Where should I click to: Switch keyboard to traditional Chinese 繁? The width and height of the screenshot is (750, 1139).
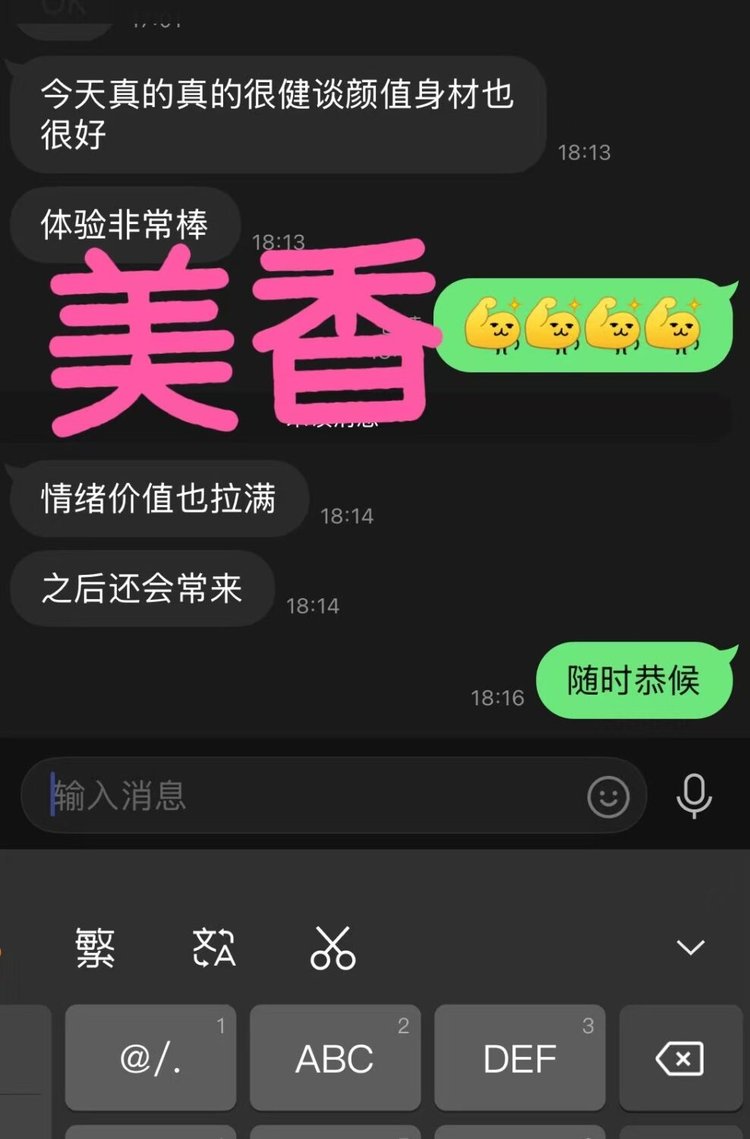96,946
